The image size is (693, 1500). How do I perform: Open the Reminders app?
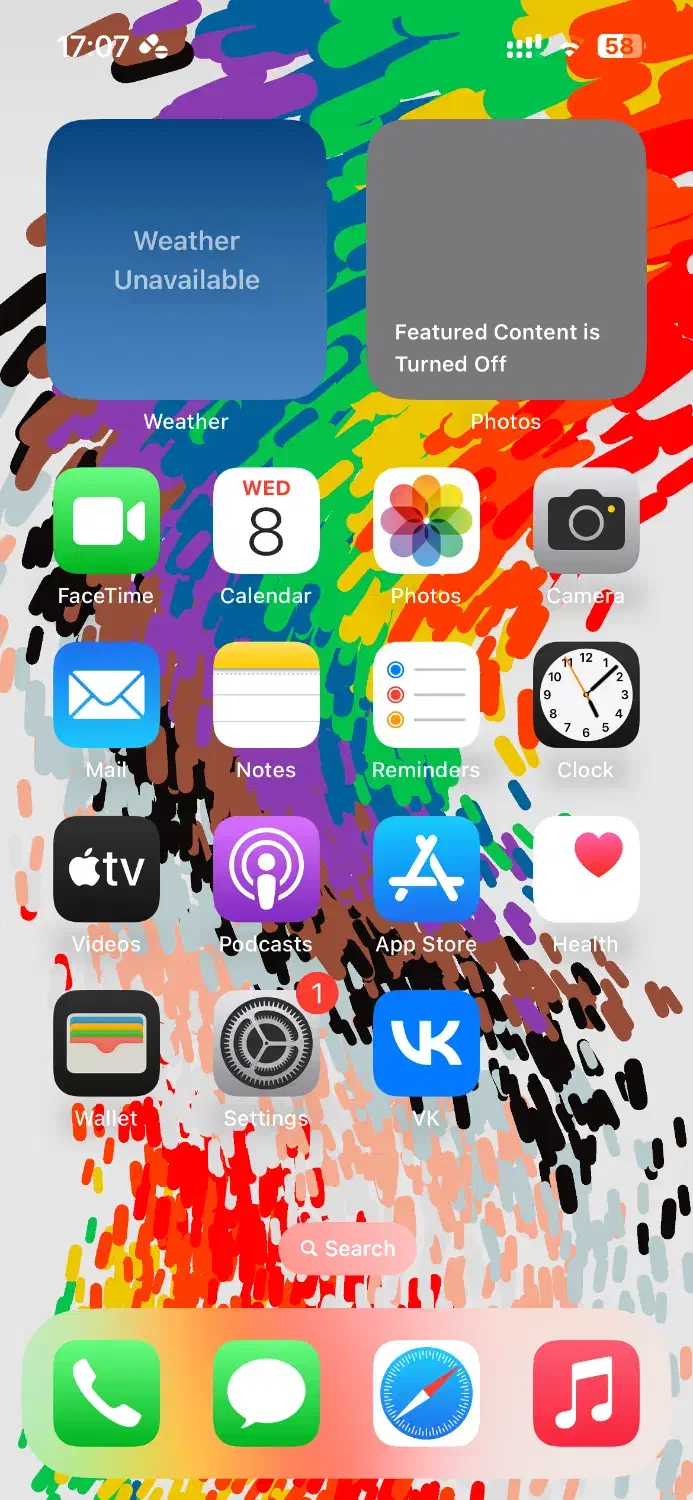tap(426, 695)
